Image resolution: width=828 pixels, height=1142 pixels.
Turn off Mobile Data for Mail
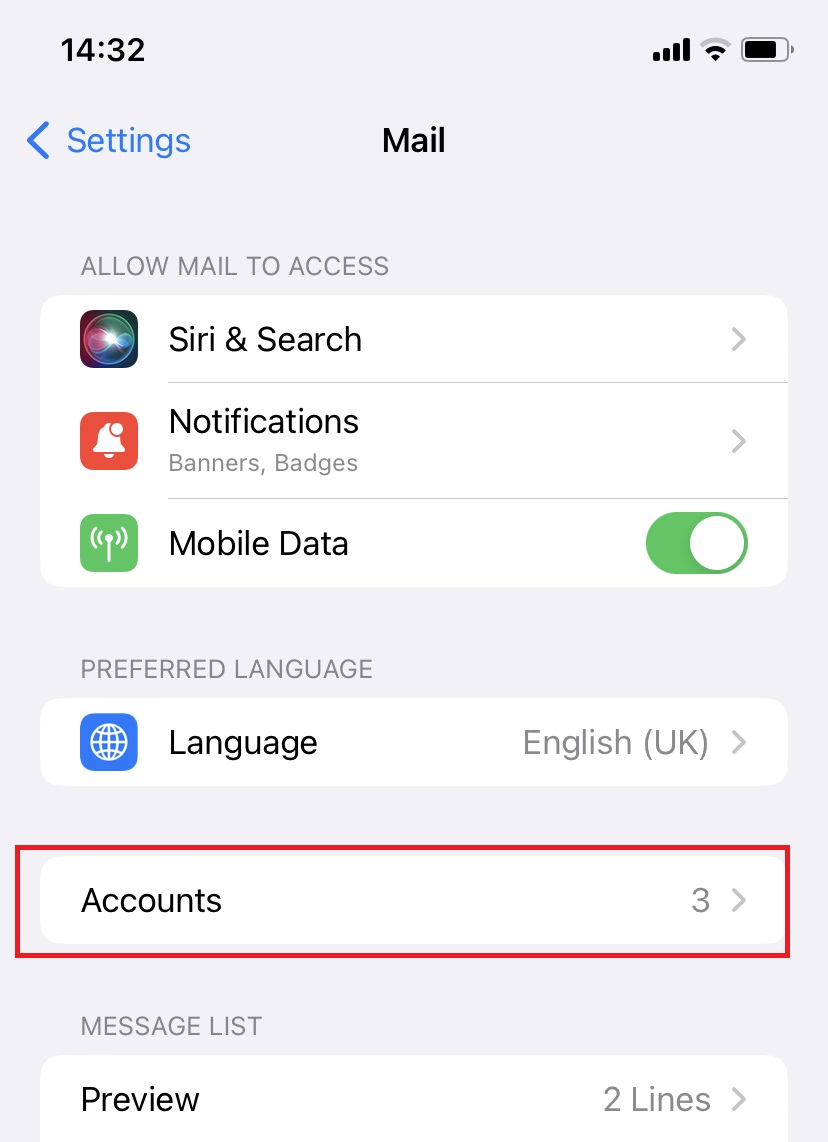tap(696, 544)
